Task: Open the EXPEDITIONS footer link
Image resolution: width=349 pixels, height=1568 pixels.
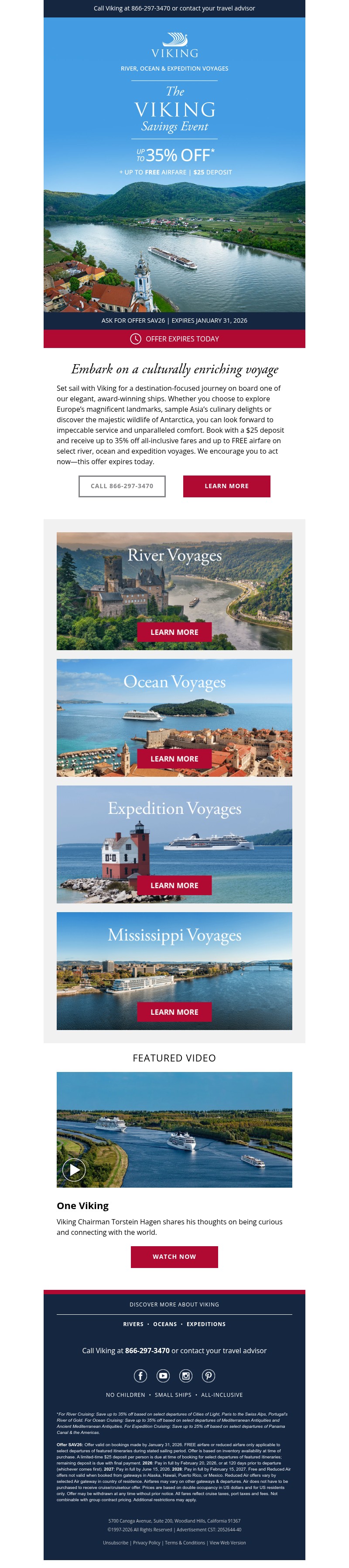Action: tap(206, 1324)
